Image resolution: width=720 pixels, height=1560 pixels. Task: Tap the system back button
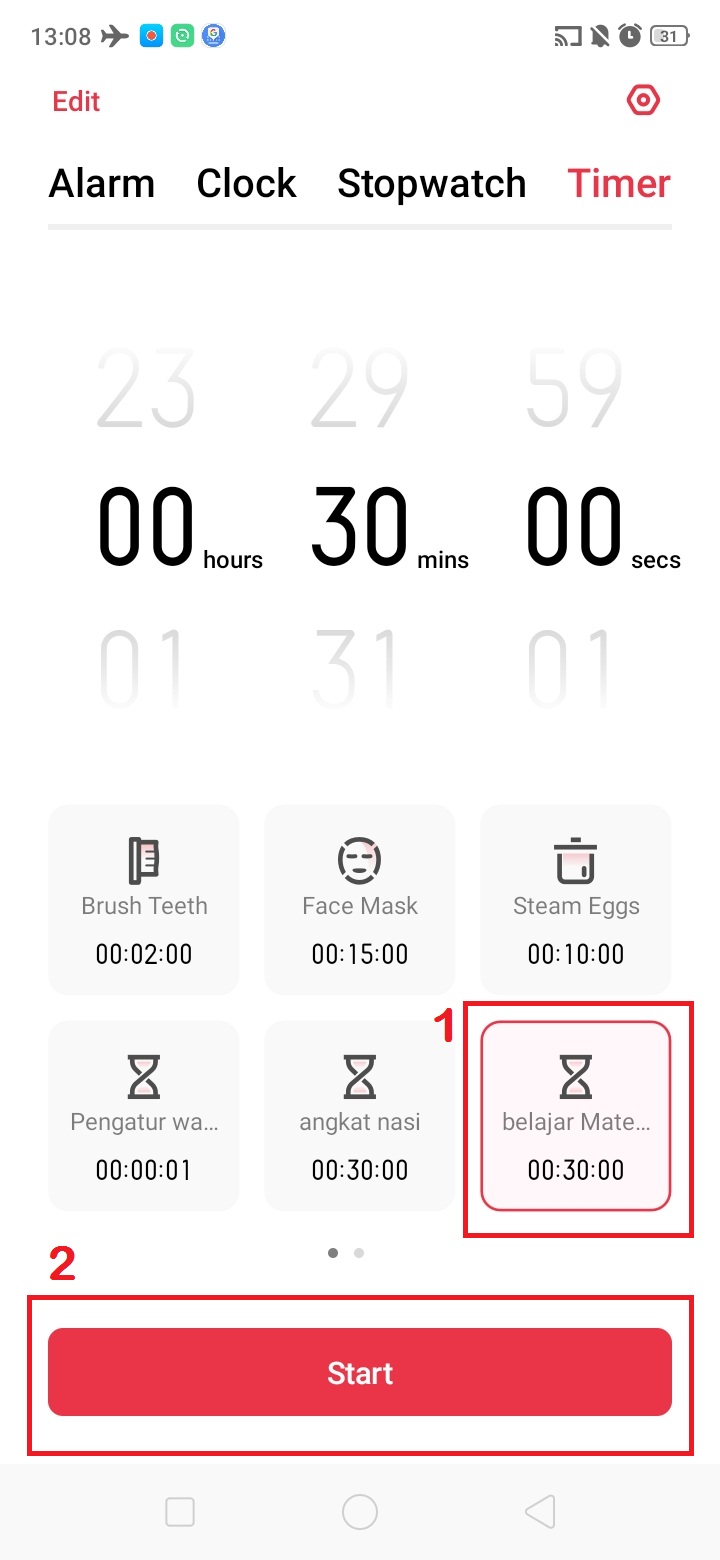540,1512
